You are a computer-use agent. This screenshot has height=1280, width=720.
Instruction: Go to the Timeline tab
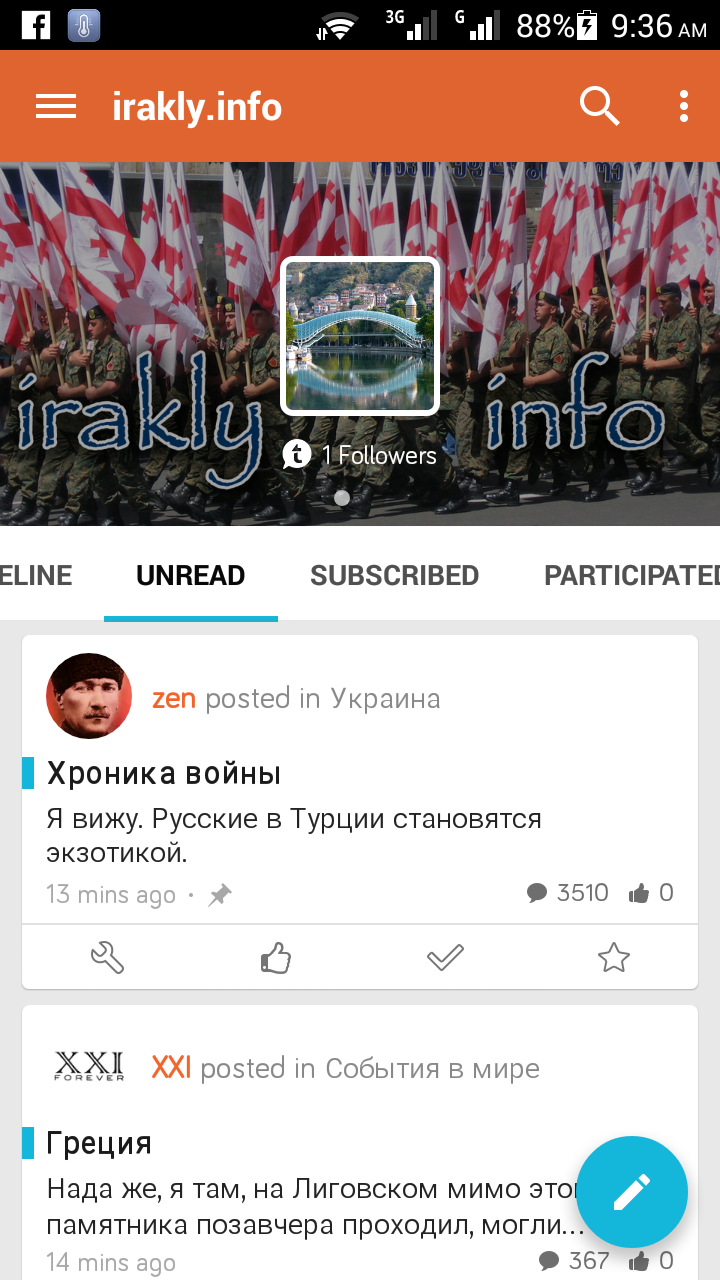36,576
